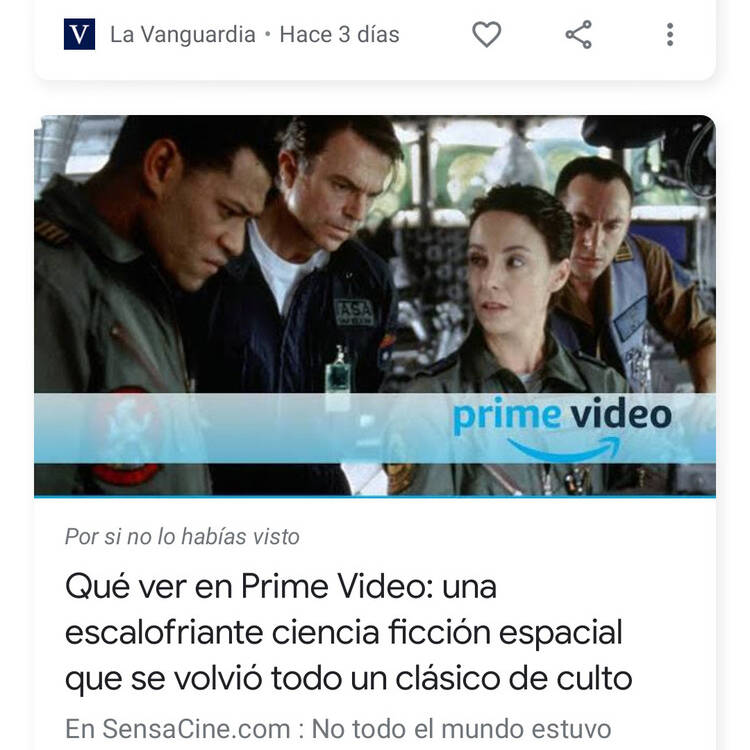Image resolution: width=750 pixels, height=750 pixels.
Task: Open overflow menu for La Vanguardia card
Action: [669, 35]
